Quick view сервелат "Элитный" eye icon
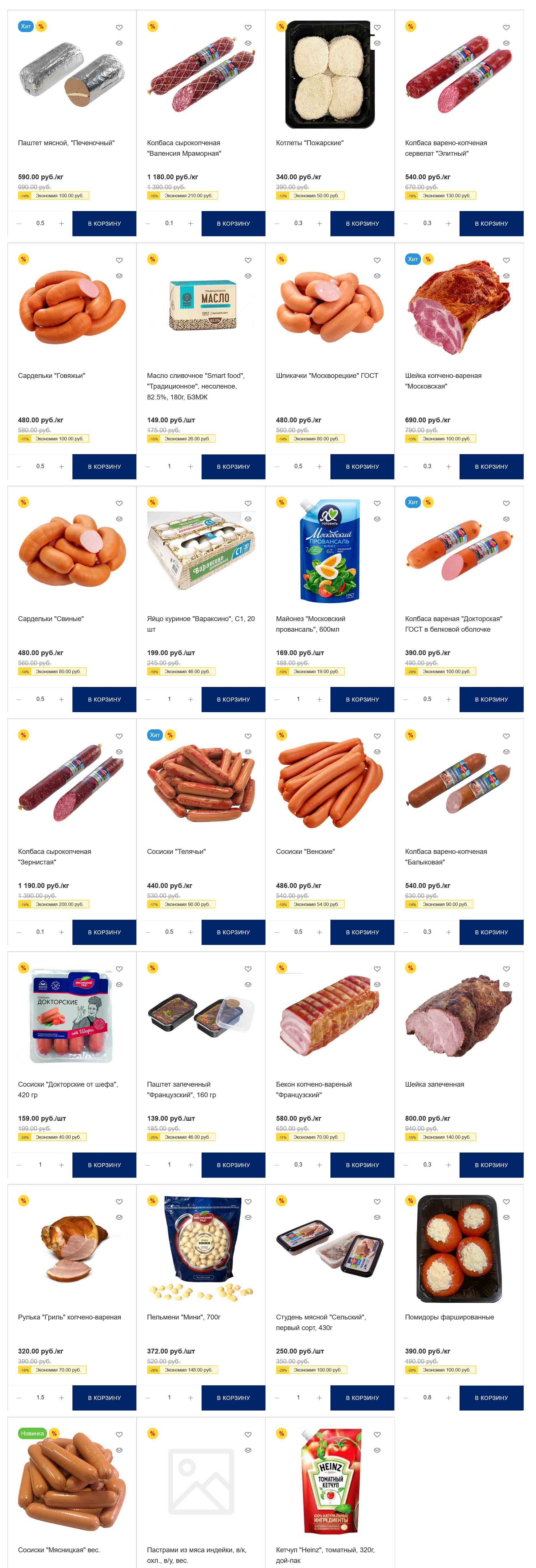The image size is (536, 1568). click(x=506, y=43)
